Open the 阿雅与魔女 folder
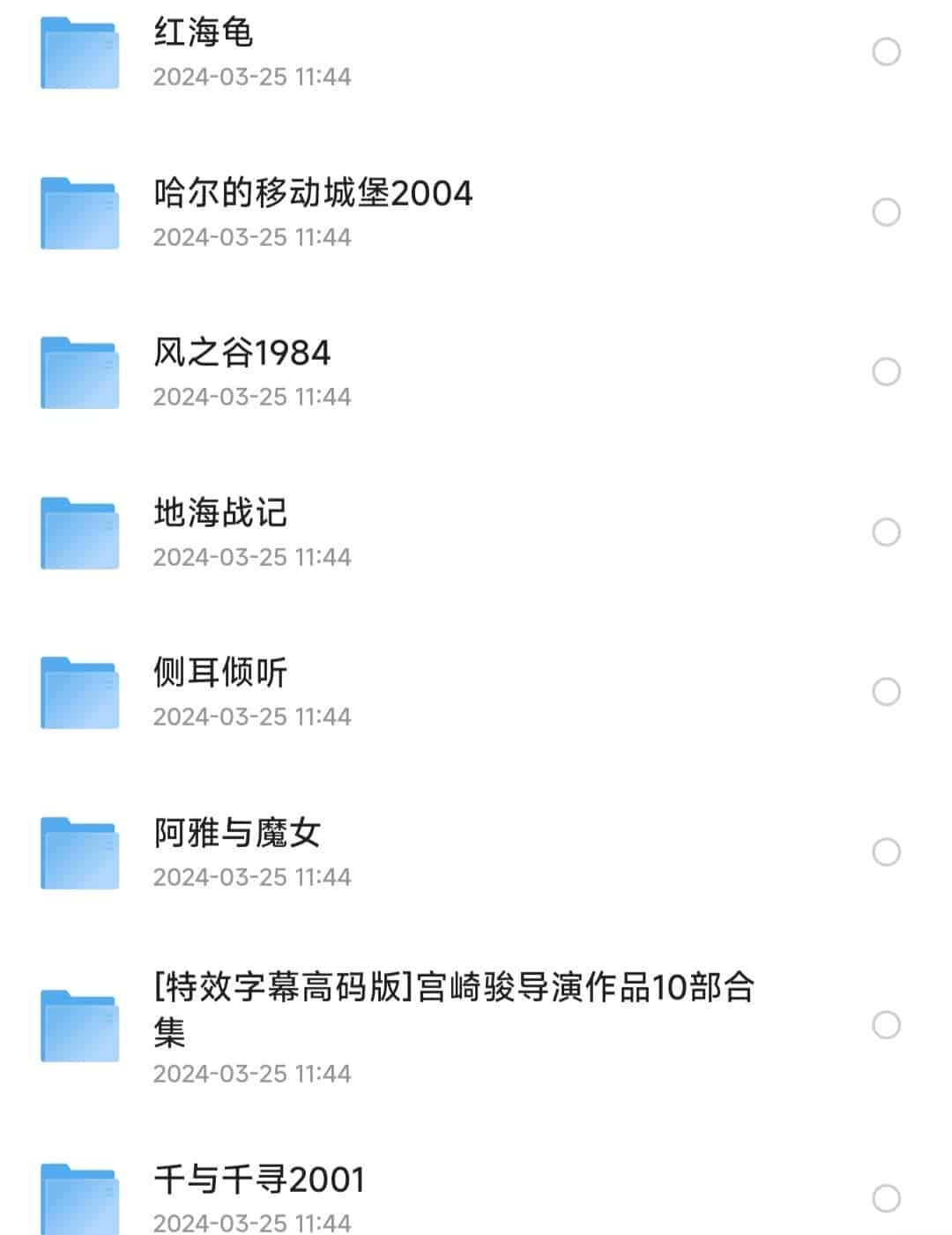The image size is (952, 1235). click(237, 833)
